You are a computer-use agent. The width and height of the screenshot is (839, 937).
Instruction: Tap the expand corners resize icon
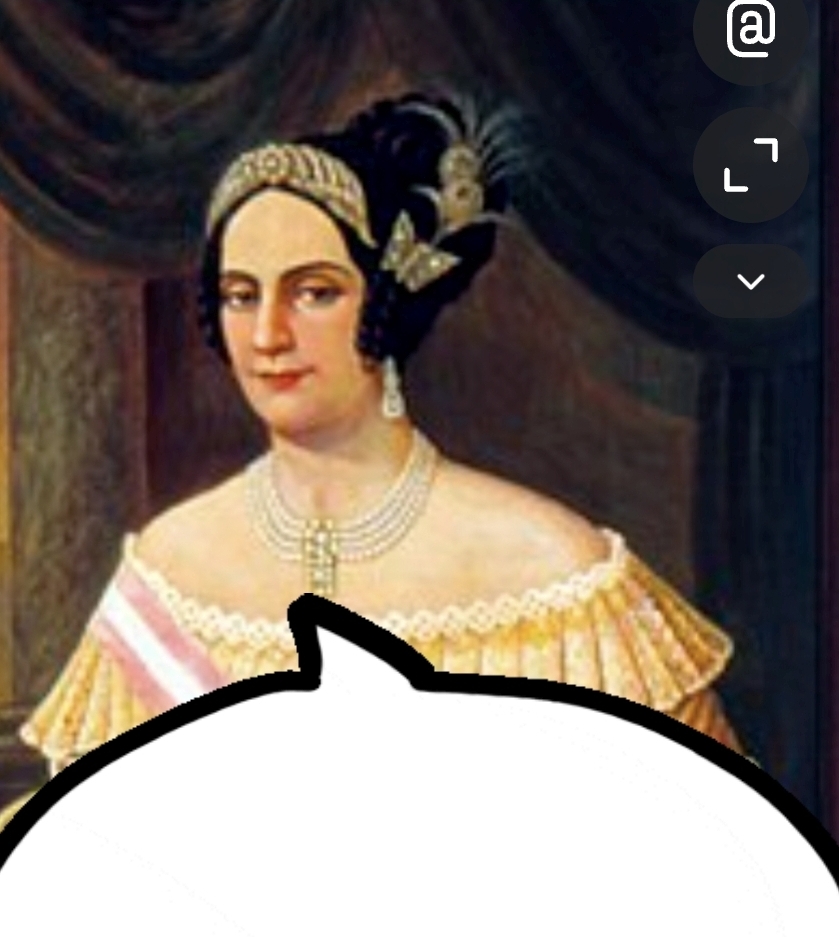(750, 165)
